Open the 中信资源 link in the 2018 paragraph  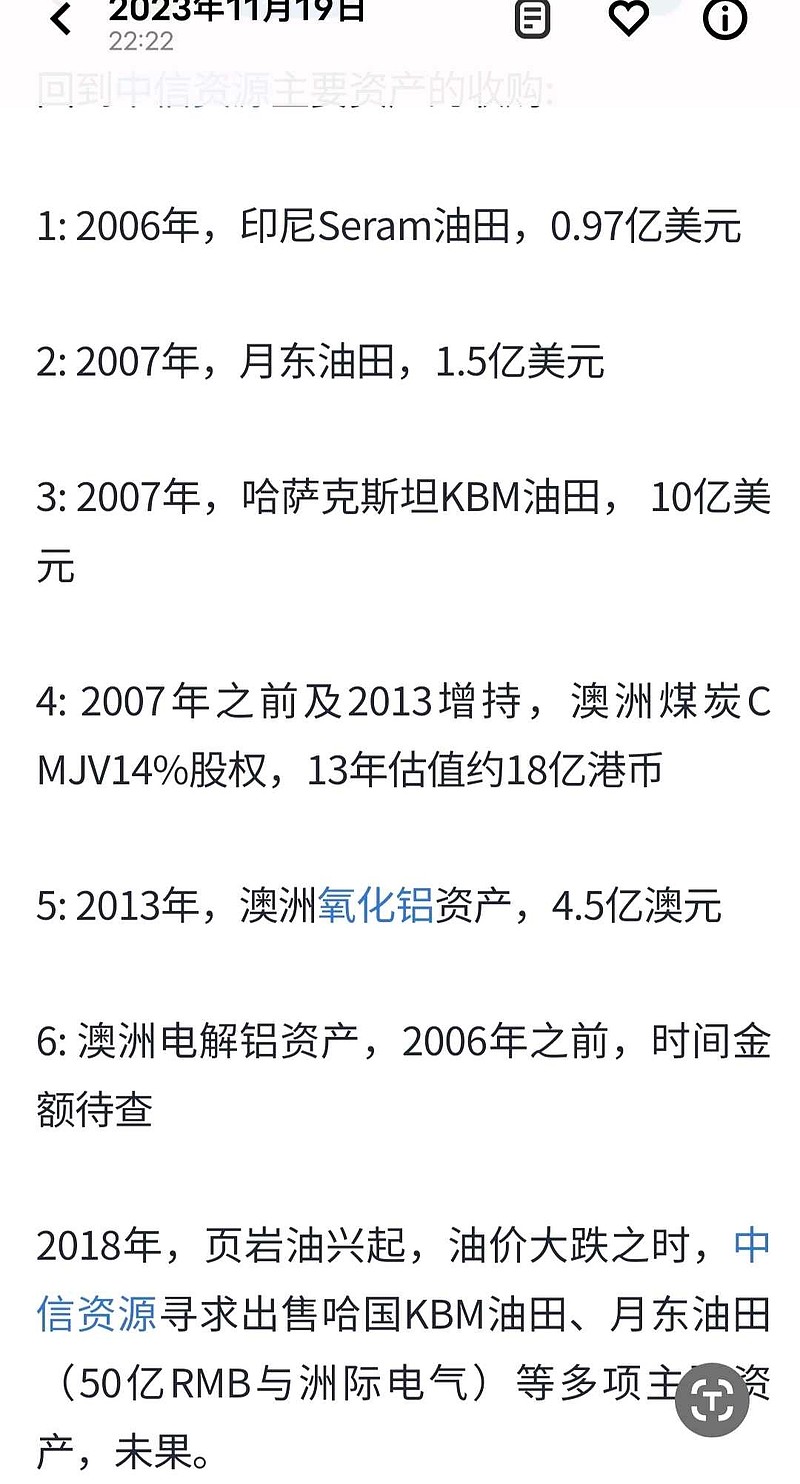click(x=96, y=1313)
